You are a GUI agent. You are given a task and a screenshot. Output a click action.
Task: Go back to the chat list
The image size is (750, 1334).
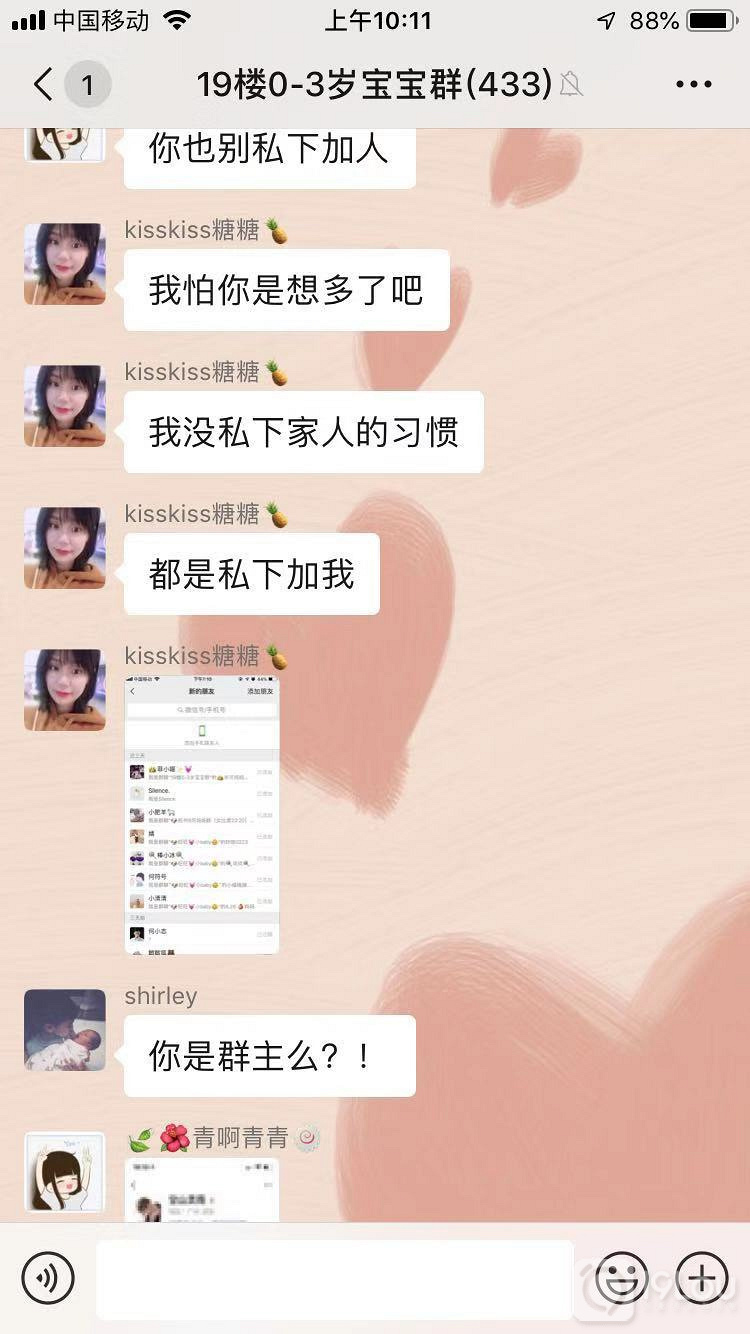coord(44,84)
